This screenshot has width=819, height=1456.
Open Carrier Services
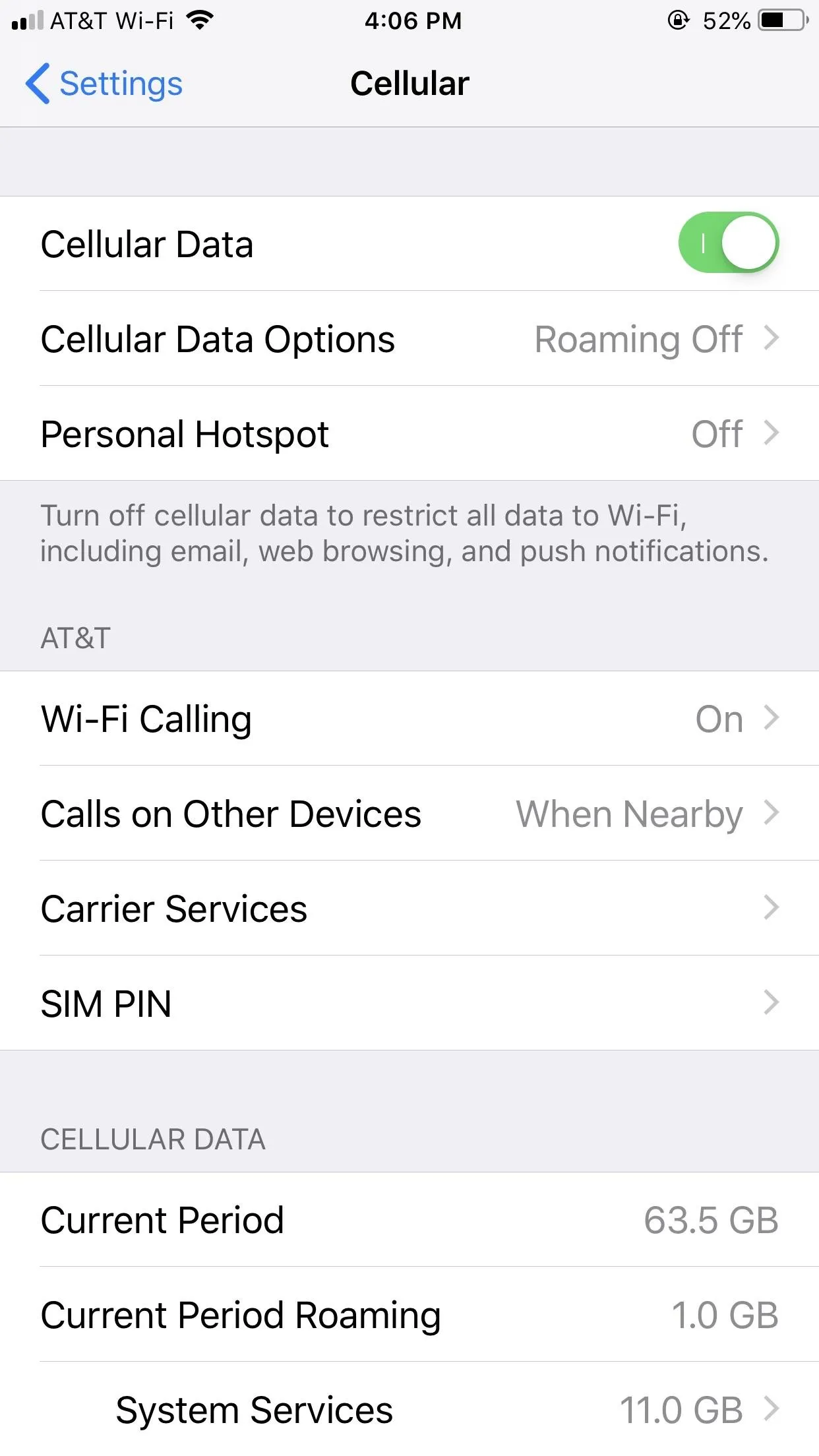pyautogui.click(x=409, y=908)
